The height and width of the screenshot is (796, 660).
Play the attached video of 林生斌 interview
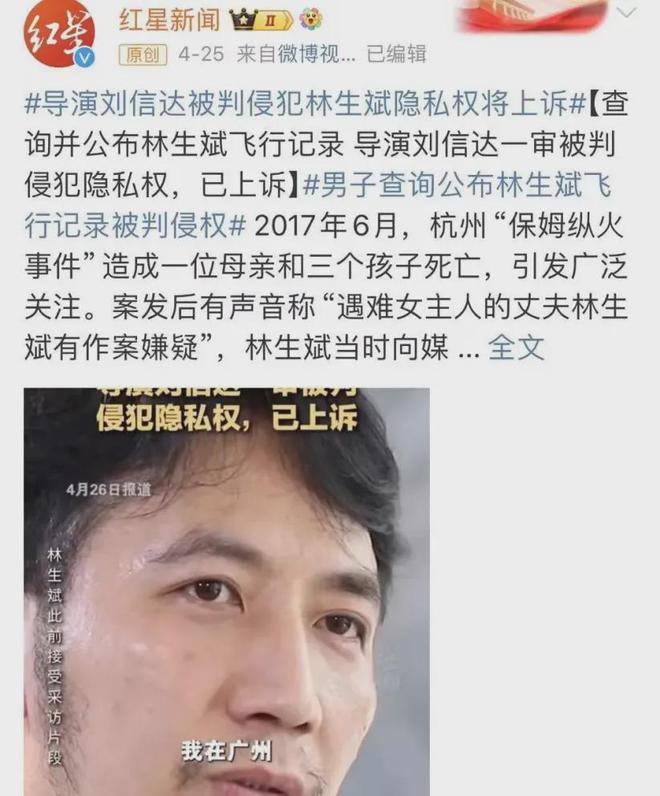[227, 591]
